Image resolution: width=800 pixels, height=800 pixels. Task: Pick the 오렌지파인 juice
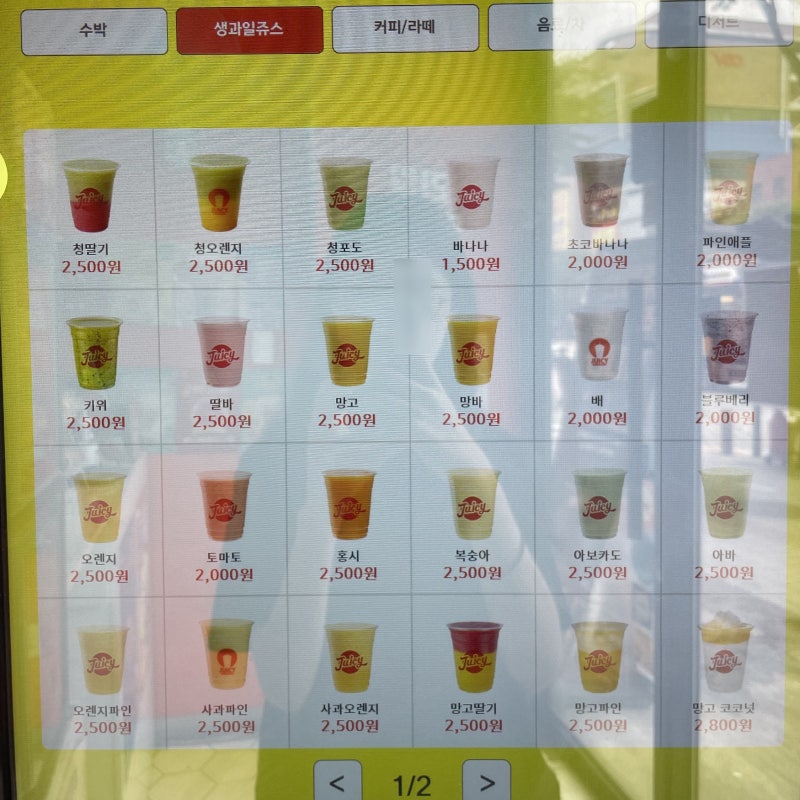(x=102, y=675)
